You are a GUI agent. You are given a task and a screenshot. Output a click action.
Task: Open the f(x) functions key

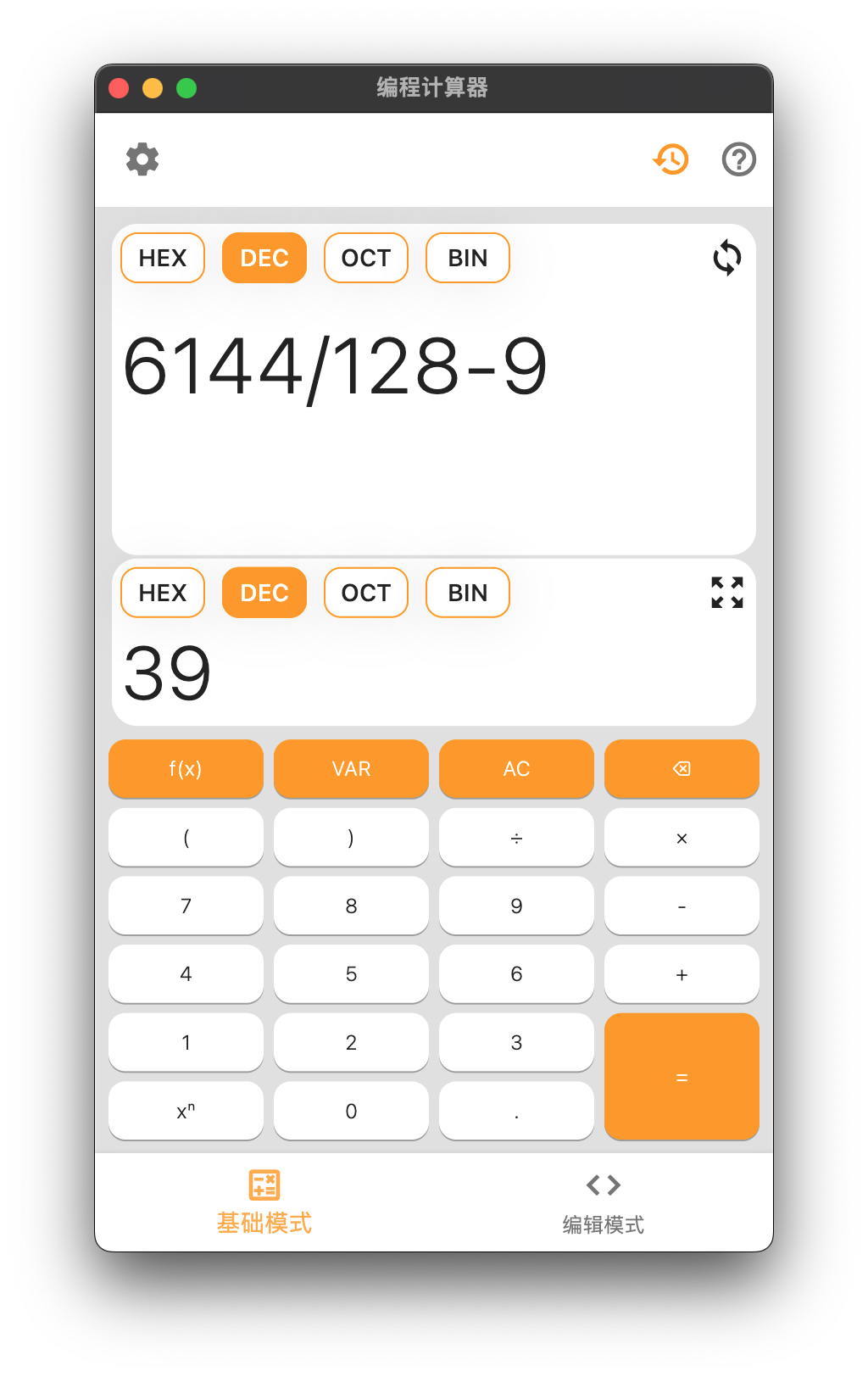pyautogui.click(x=186, y=769)
